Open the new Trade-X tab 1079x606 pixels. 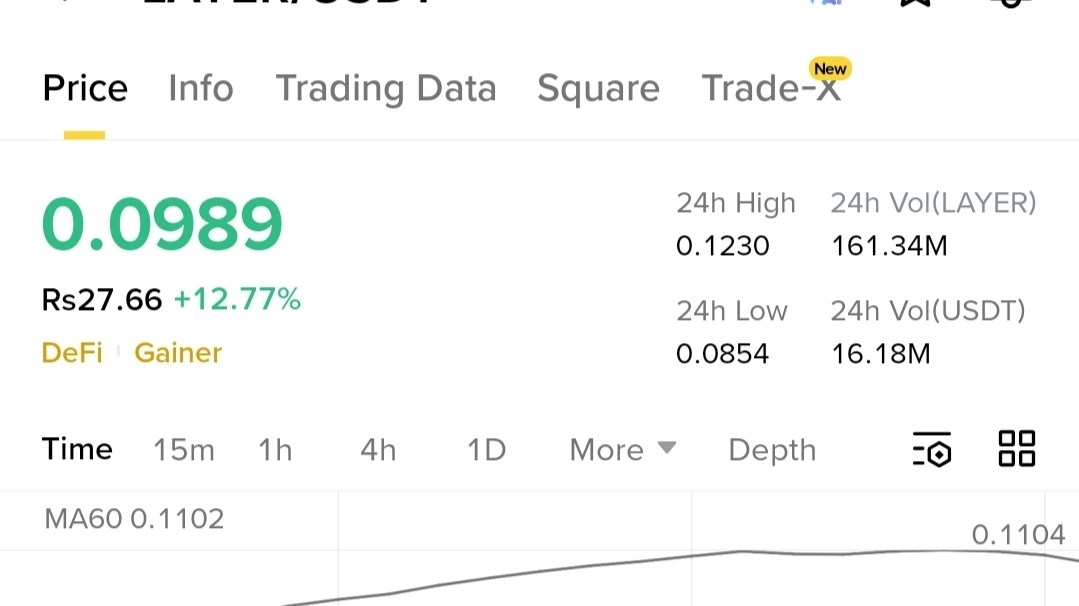click(x=771, y=89)
